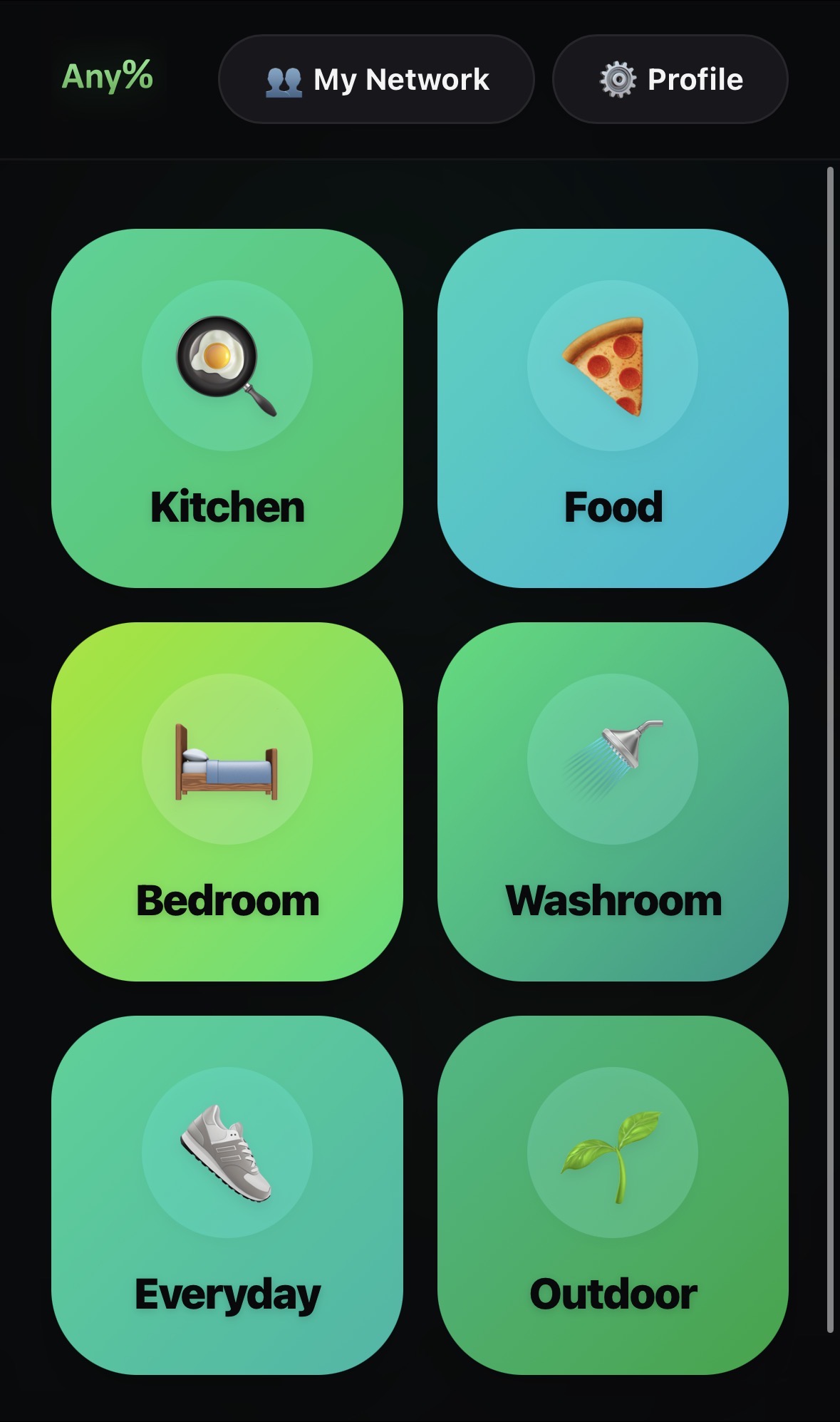Open the Kitchen category
Screen dimensions: 840x1422
[x=227, y=408]
